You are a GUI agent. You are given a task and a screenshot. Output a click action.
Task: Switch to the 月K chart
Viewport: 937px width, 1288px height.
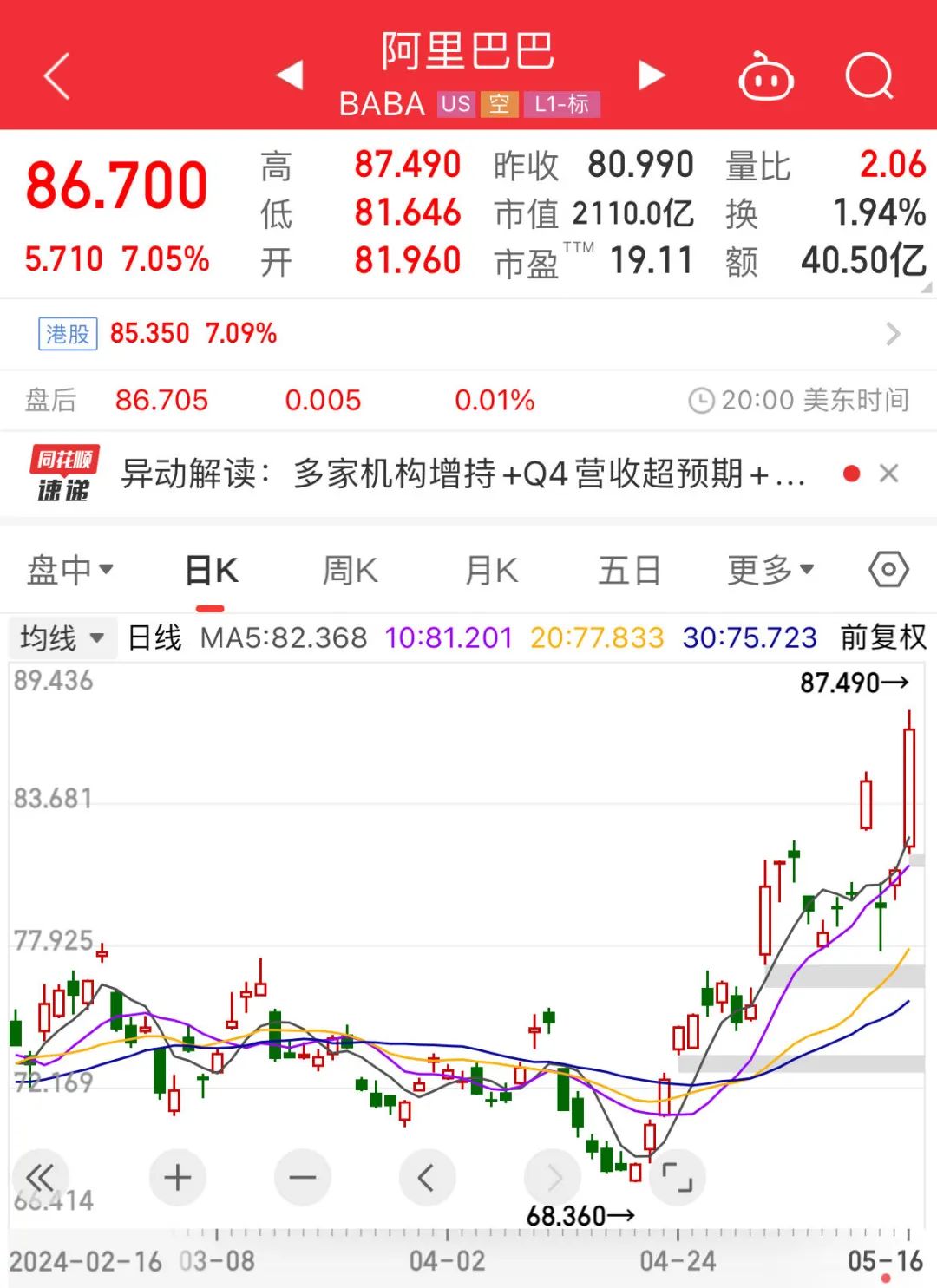point(491,572)
